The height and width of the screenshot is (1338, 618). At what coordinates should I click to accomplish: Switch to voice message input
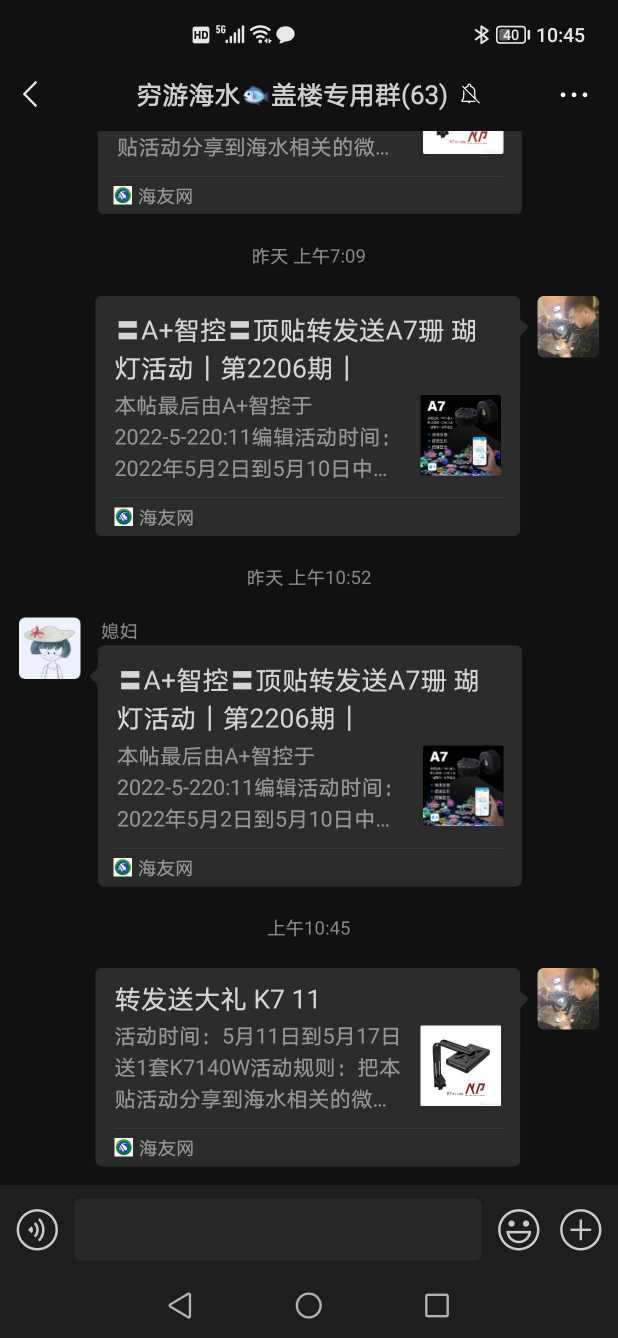tap(38, 1229)
